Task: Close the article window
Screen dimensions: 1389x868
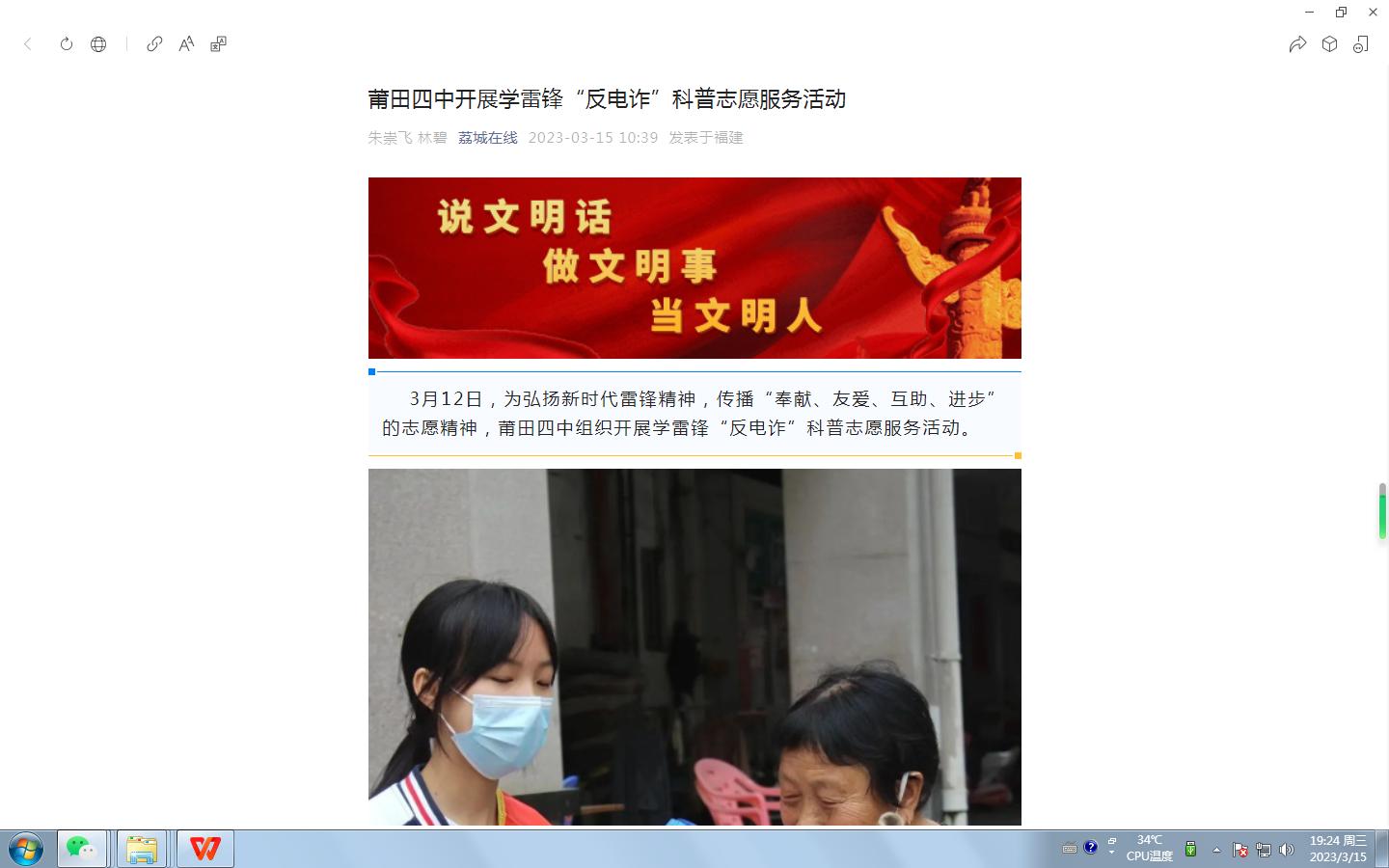Action: click(1373, 13)
